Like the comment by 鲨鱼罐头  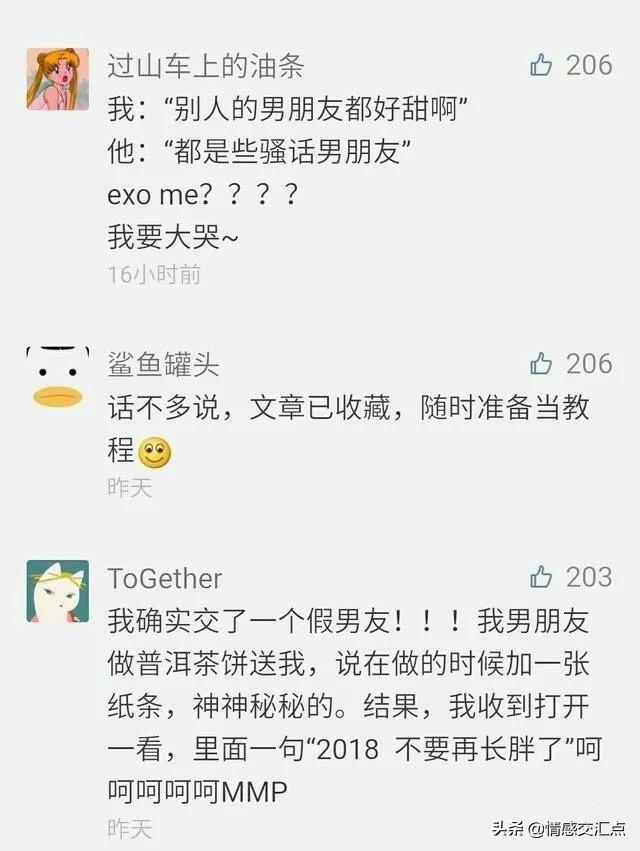tap(542, 363)
